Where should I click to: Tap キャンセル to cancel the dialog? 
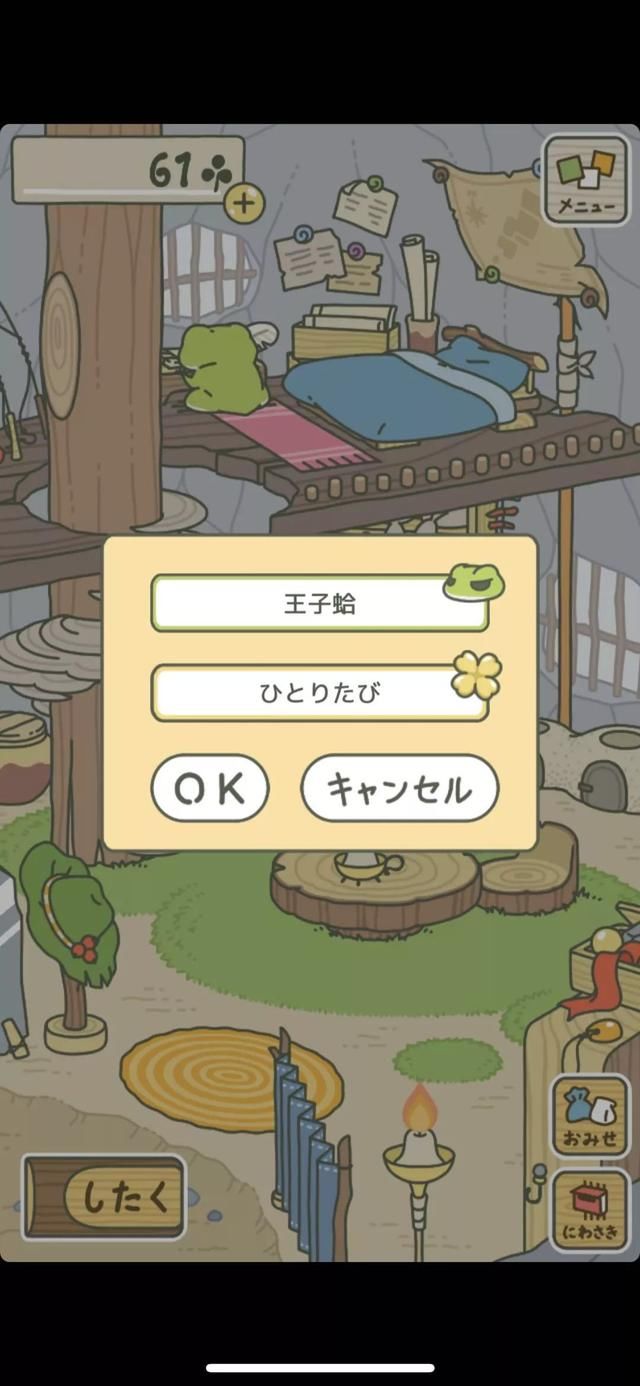click(x=399, y=788)
